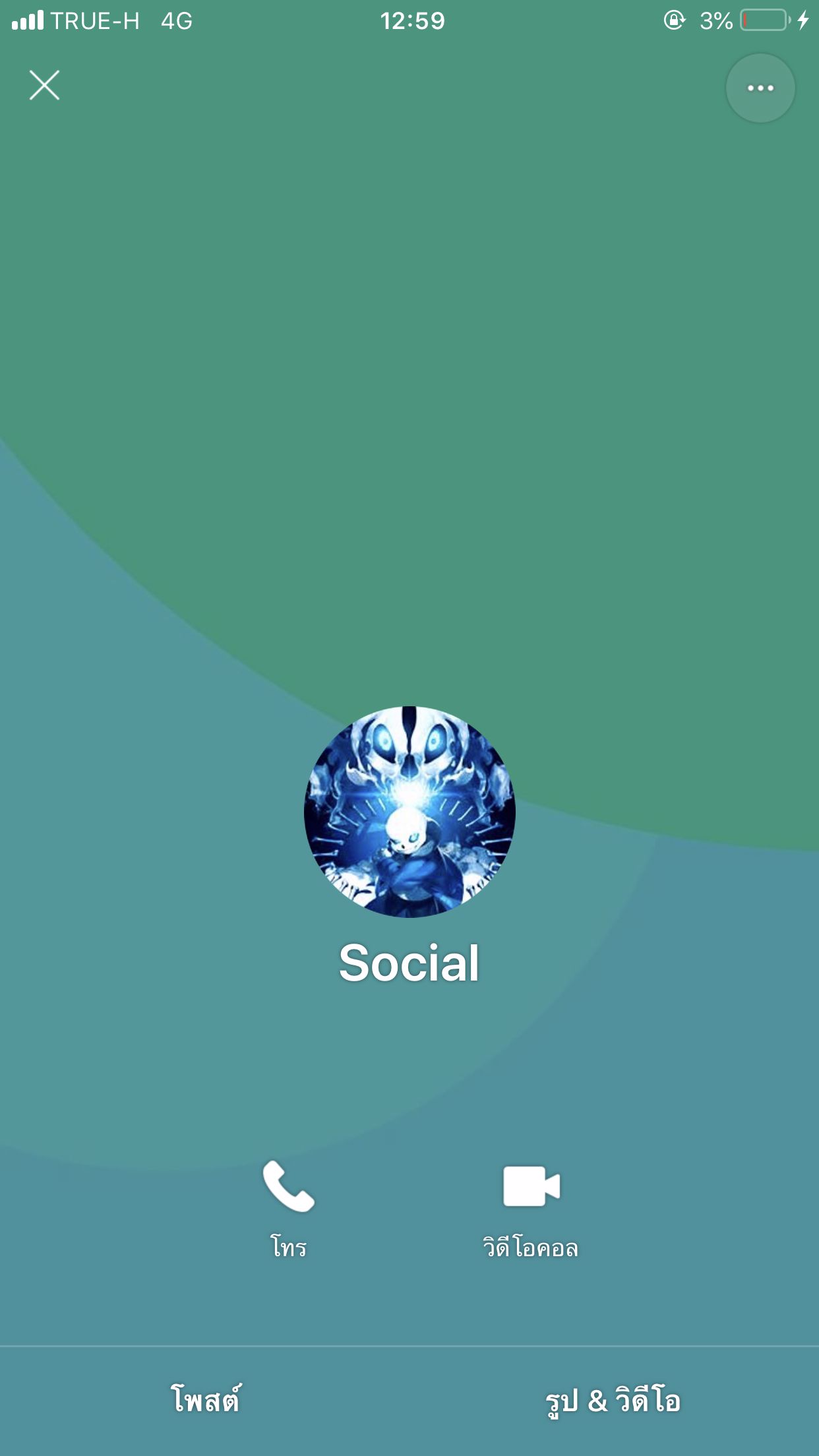Image resolution: width=819 pixels, height=1456 pixels.
Task: View Social's profile picture
Action: [409, 811]
